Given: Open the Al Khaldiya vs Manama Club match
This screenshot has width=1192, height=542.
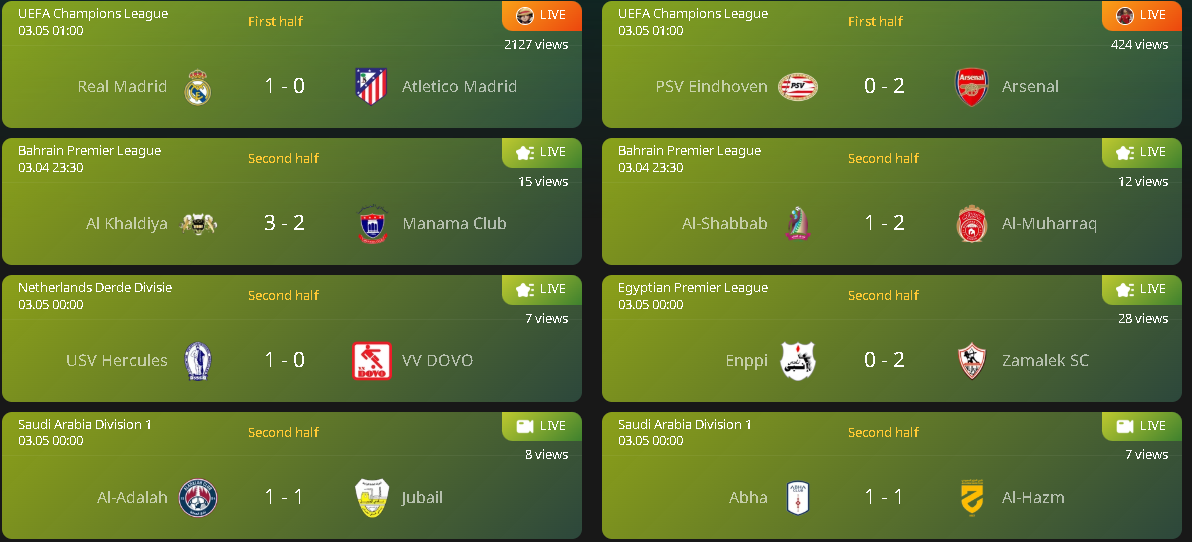Looking at the screenshot, I should [285, 223].
